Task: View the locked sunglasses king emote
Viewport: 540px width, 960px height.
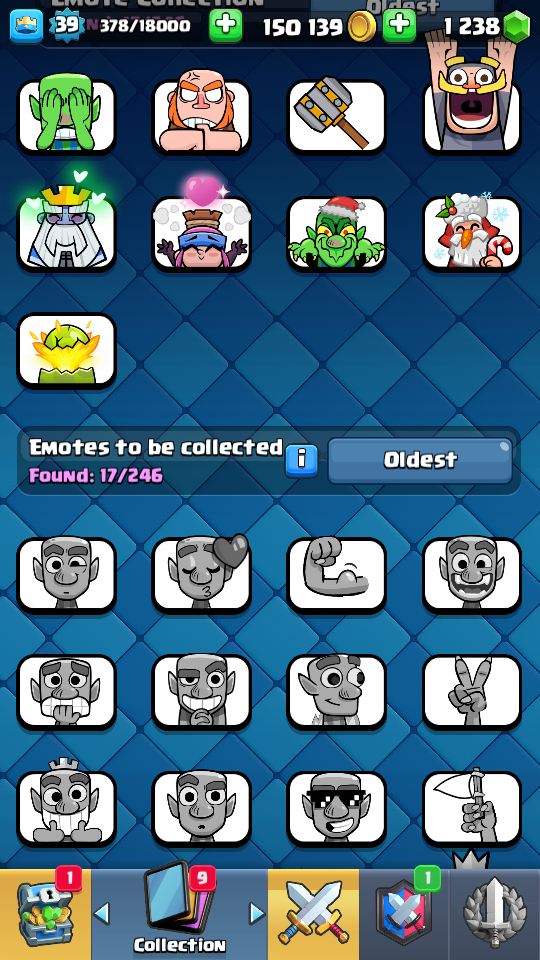Action: click(x=337, y=809)
